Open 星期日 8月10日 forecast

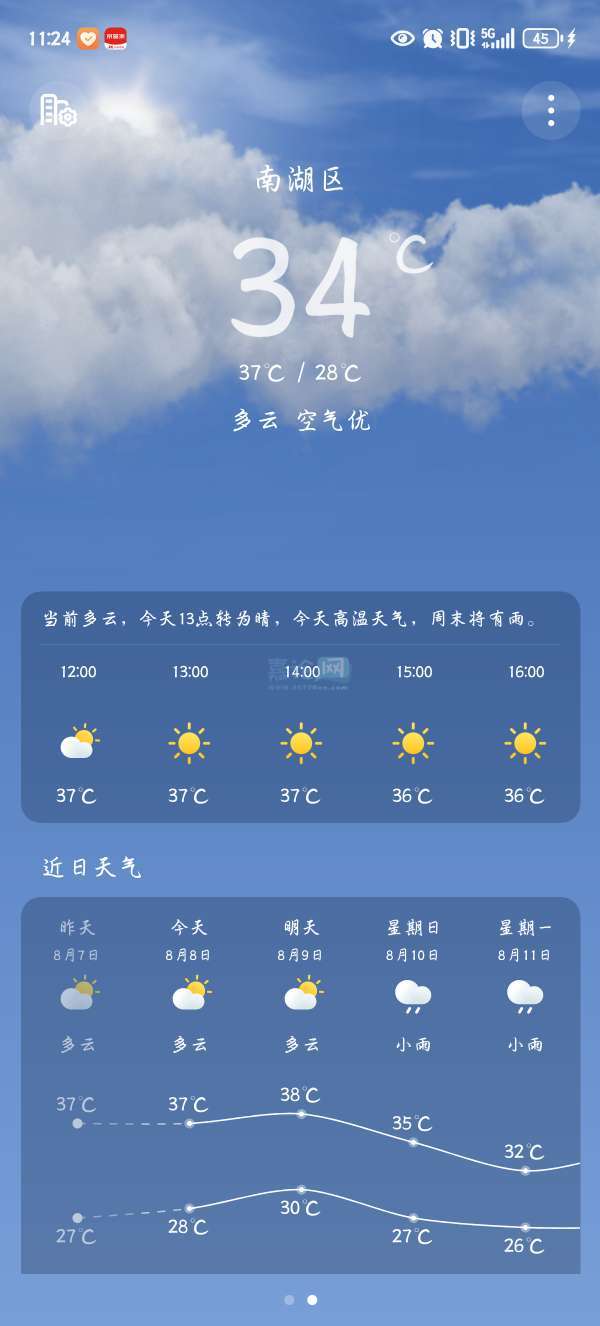(413, 987)
